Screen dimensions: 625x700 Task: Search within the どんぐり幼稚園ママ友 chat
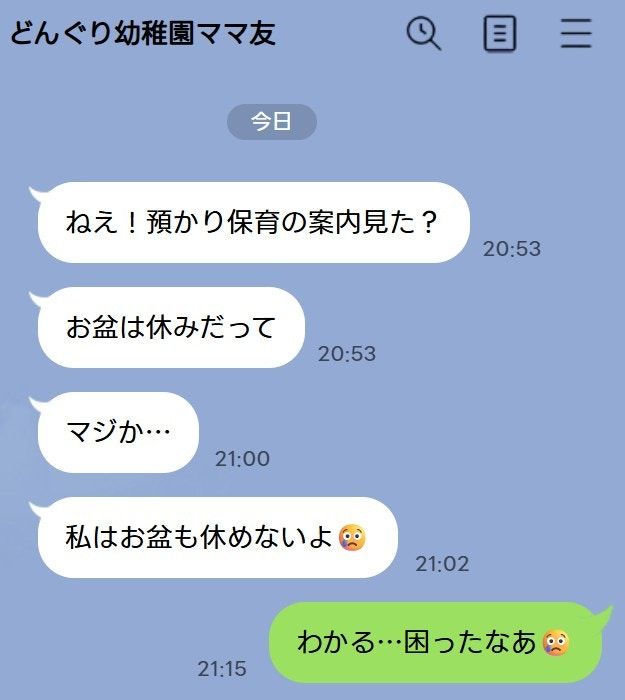[423, 34]
